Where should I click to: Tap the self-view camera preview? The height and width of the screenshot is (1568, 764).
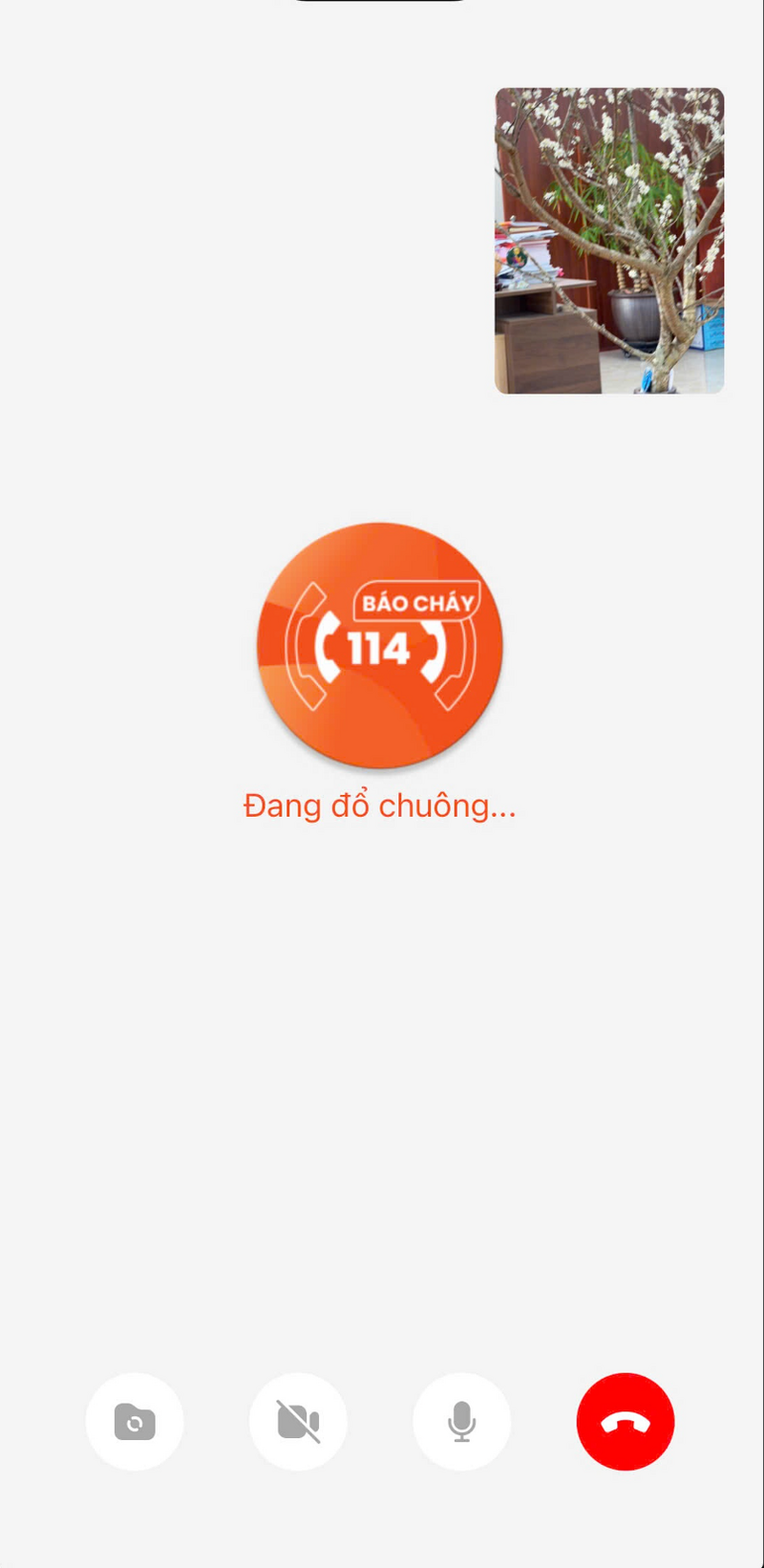coord(609,241)
